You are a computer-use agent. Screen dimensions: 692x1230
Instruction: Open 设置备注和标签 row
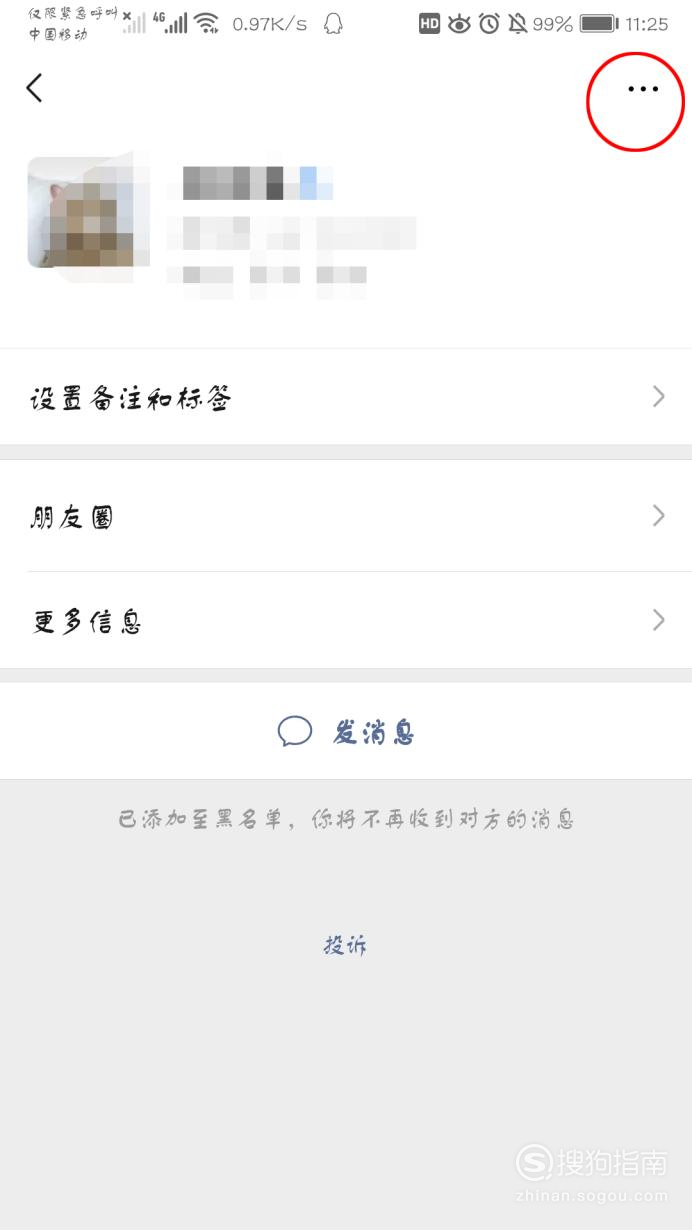346,397
